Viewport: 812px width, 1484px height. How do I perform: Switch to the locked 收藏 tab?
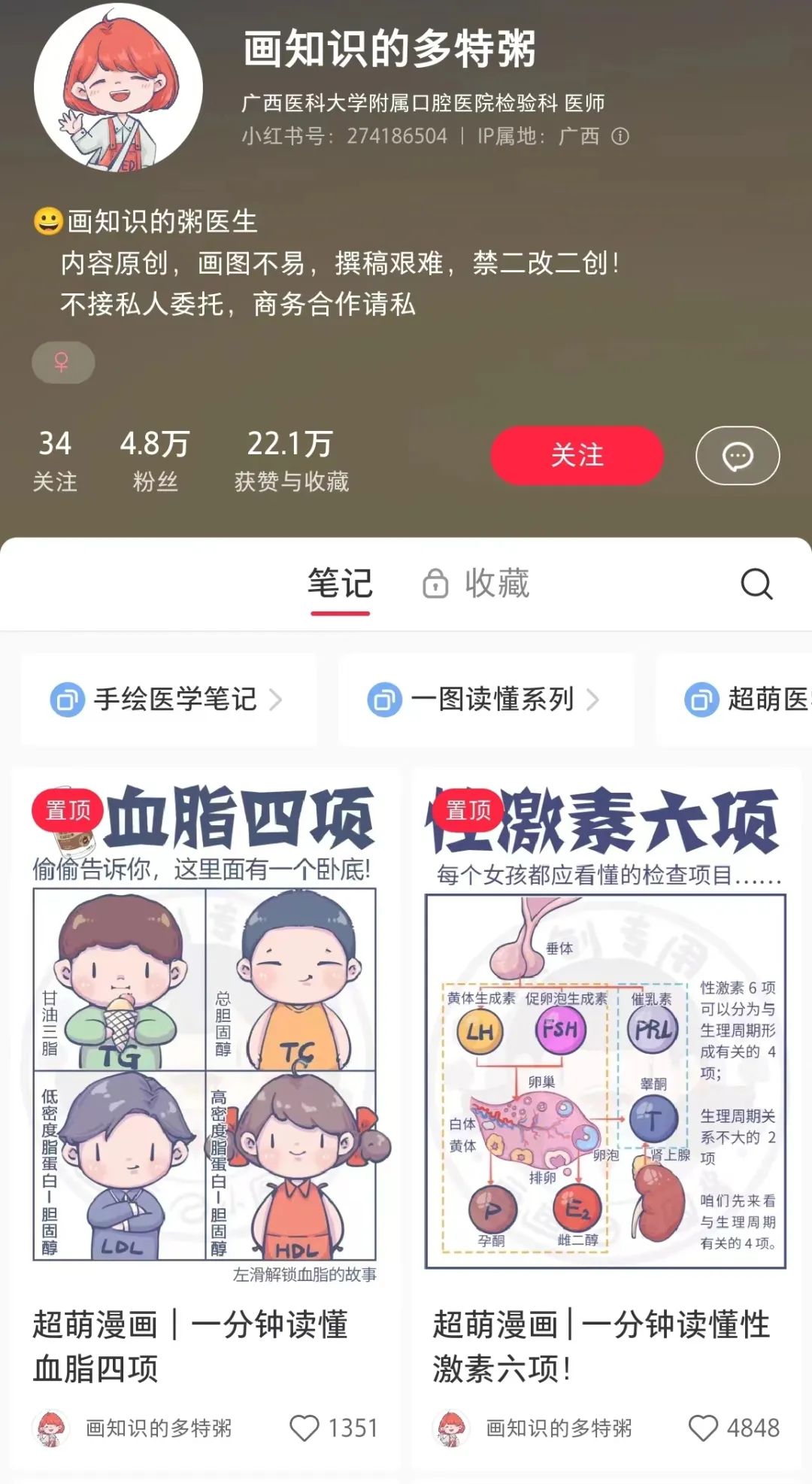(x=477, y=584)
